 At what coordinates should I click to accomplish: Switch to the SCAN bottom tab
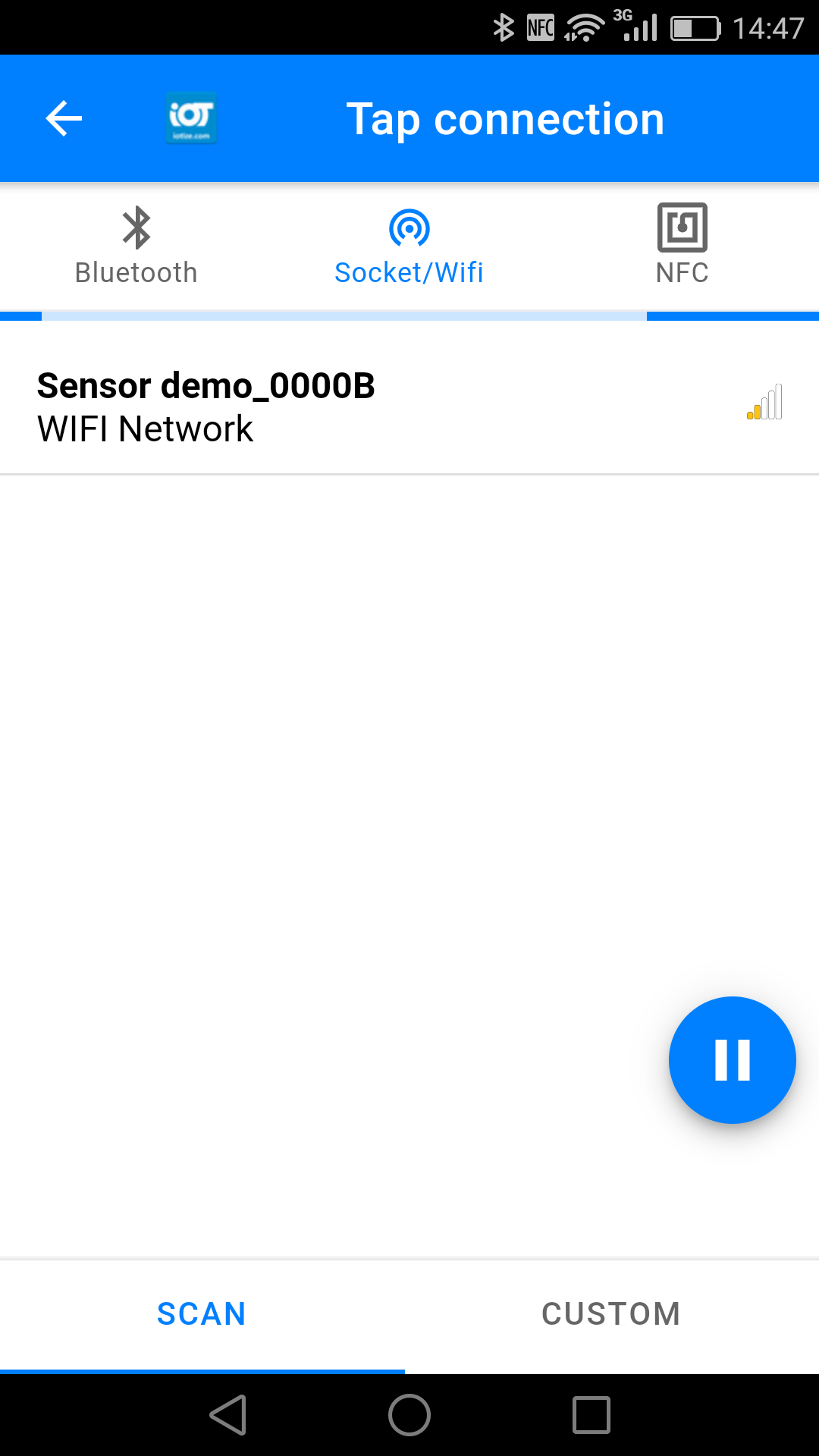[202, 1314]
